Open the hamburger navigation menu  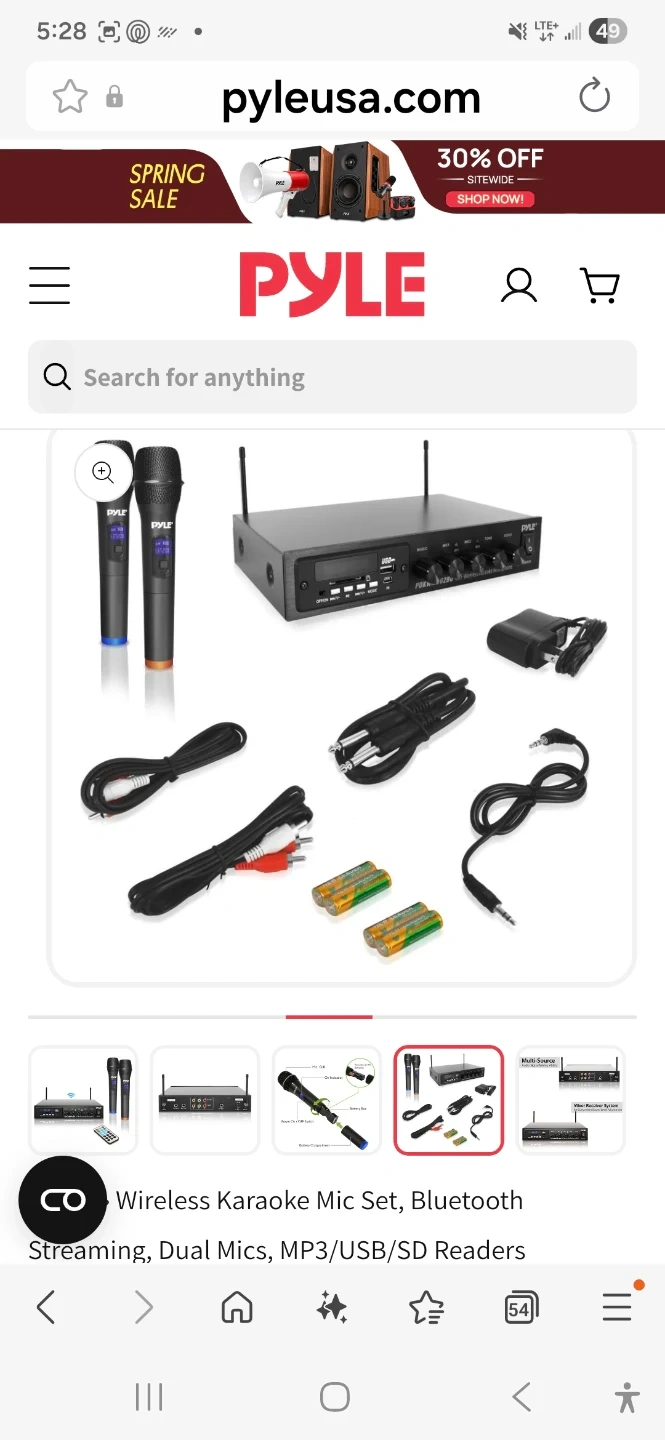coord(49,285)
